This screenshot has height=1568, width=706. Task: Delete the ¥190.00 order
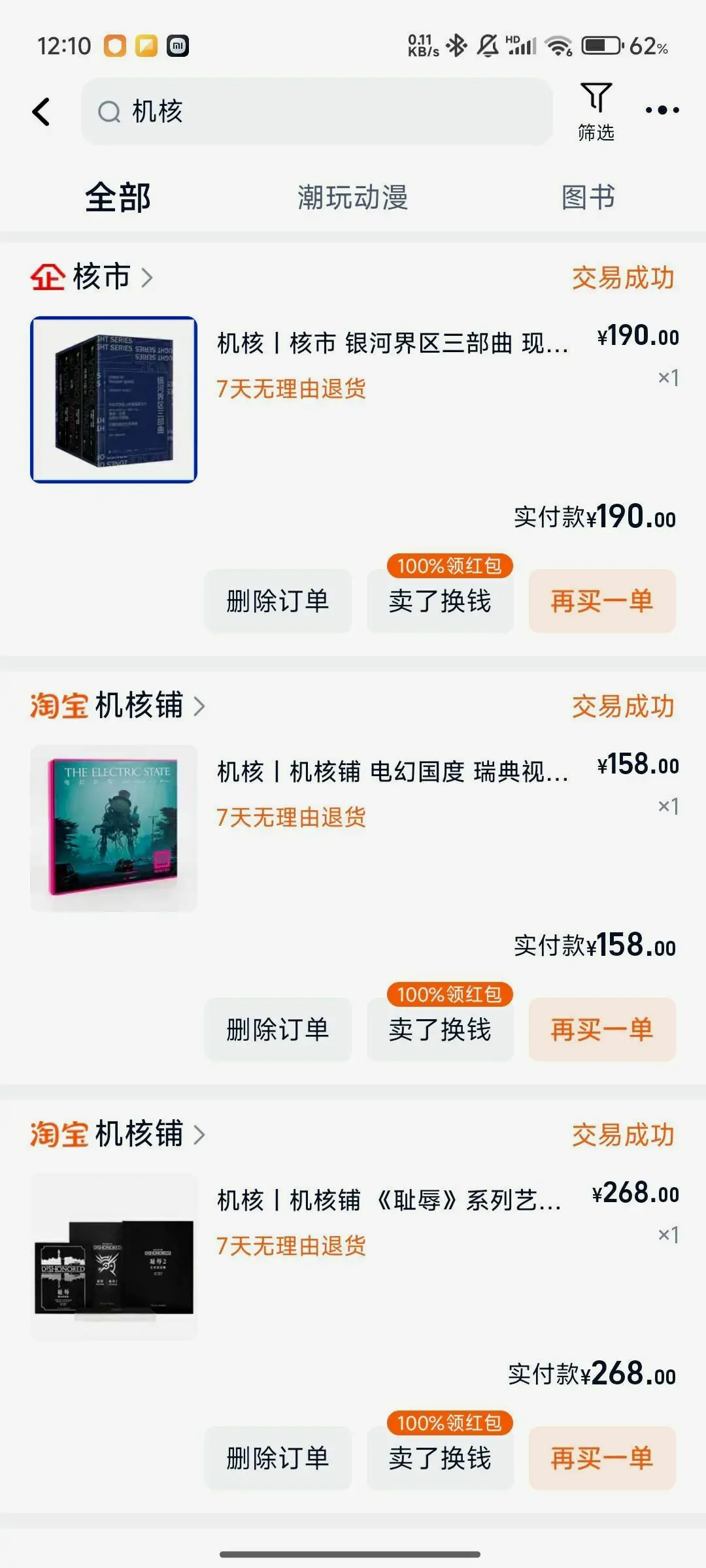[x=278, y=601]
